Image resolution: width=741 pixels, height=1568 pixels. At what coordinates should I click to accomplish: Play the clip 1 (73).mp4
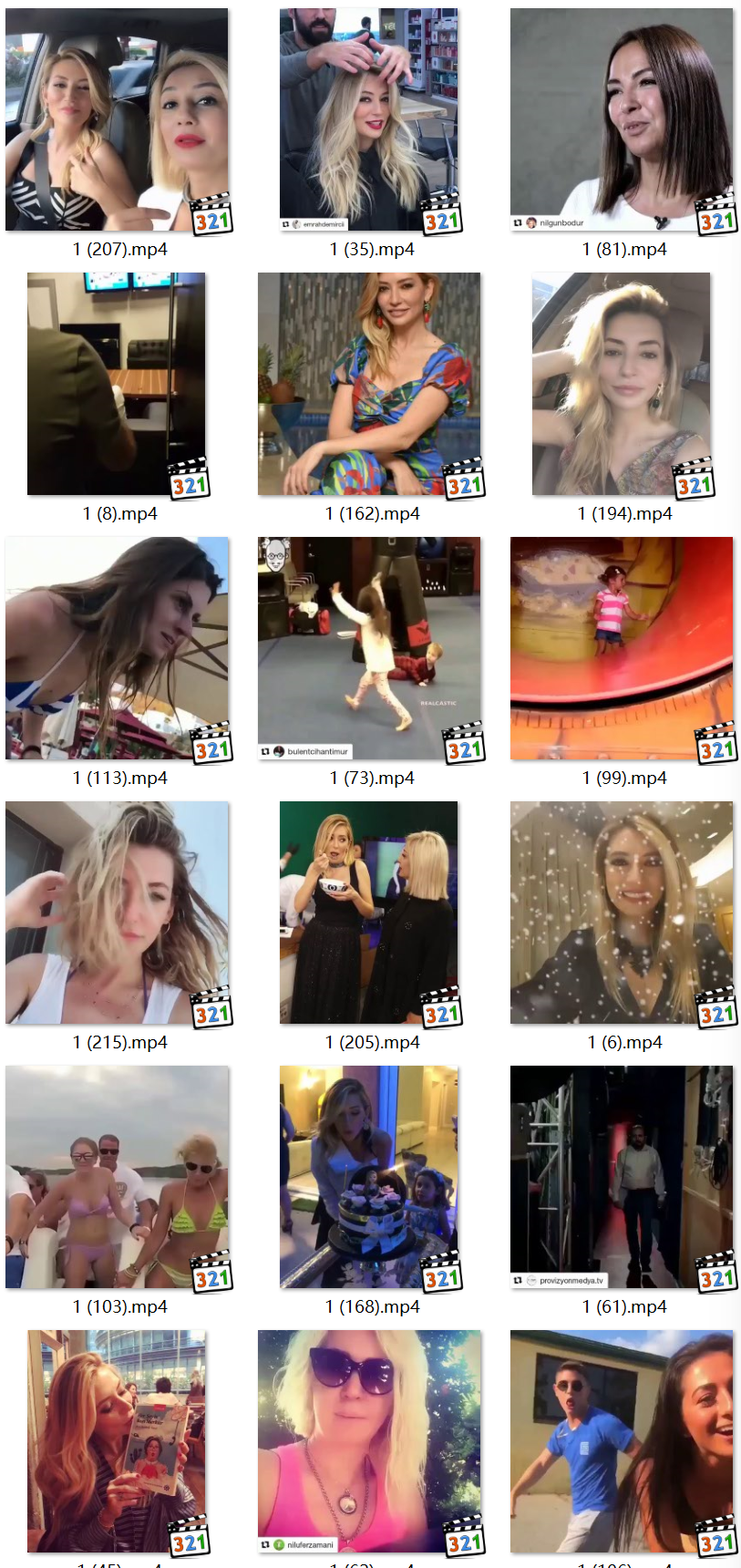click(369, 648)
